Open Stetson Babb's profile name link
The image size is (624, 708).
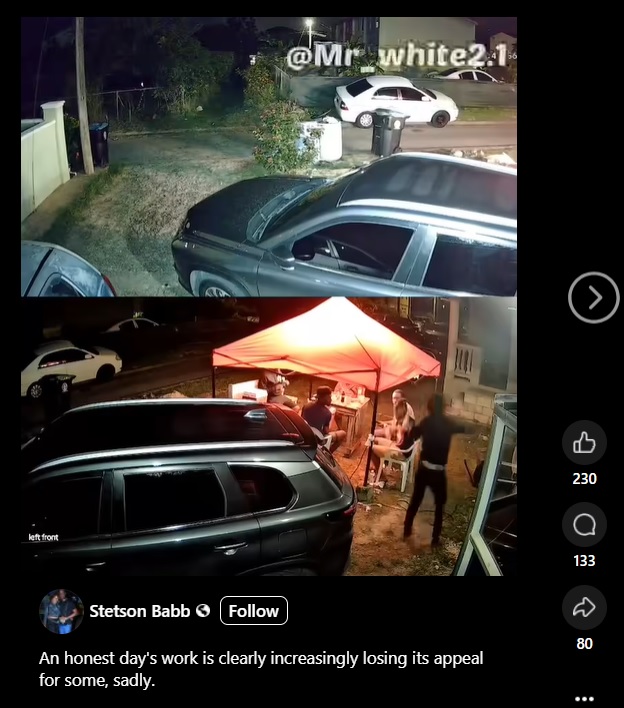click(x=139, y=611)
